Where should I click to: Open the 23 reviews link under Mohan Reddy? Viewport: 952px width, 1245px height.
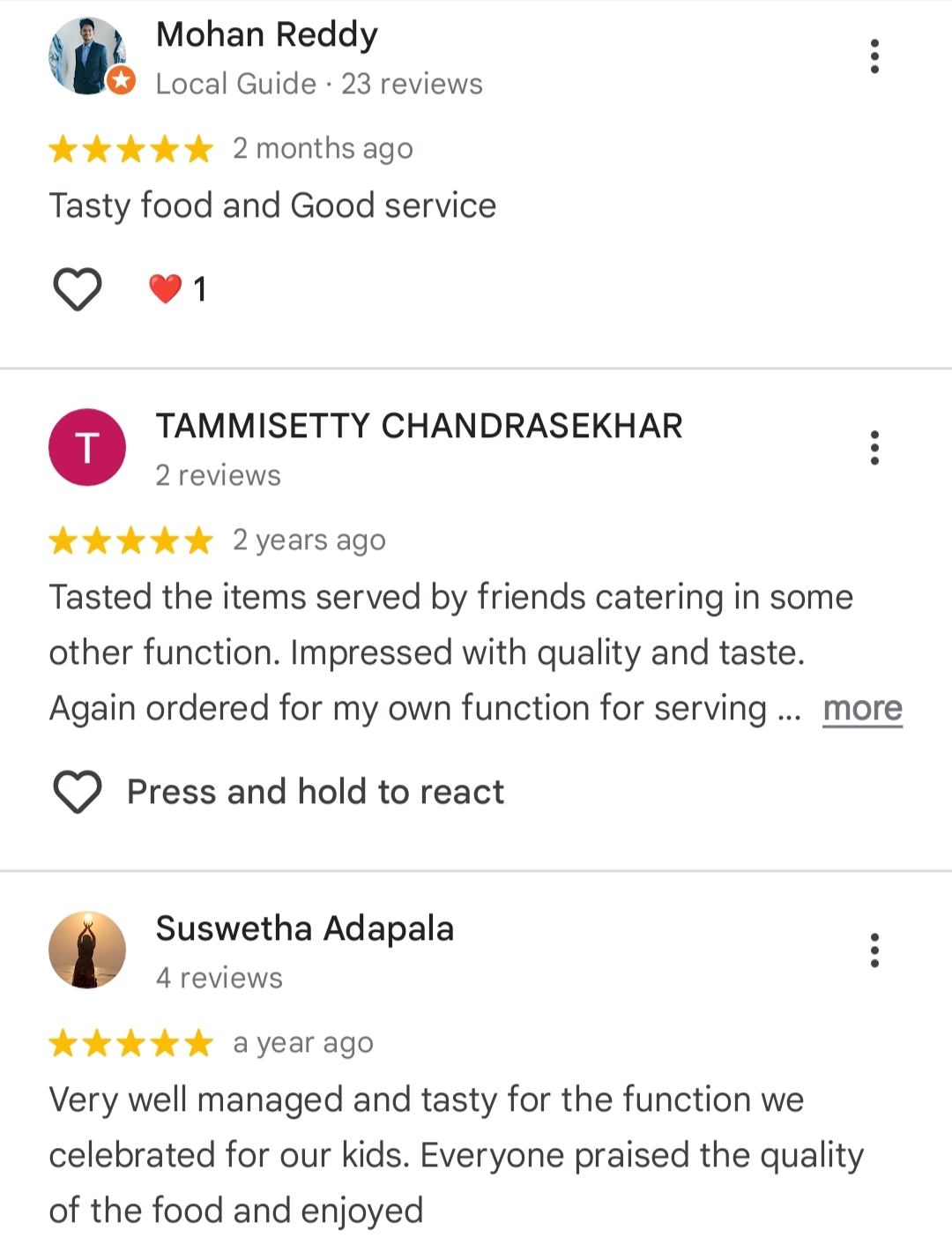point(412,84)
